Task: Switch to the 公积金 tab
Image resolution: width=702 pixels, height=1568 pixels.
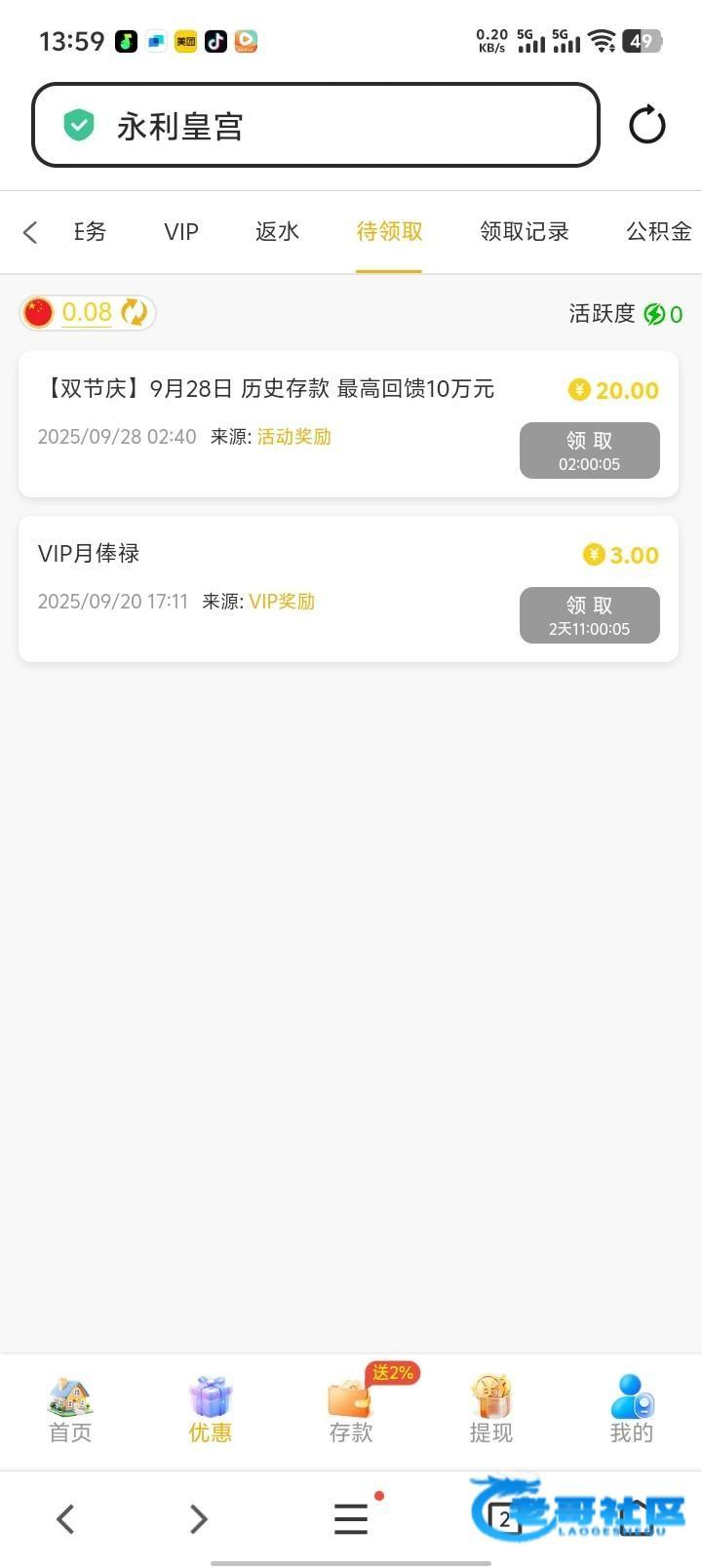Action: [x=658, y=232]
